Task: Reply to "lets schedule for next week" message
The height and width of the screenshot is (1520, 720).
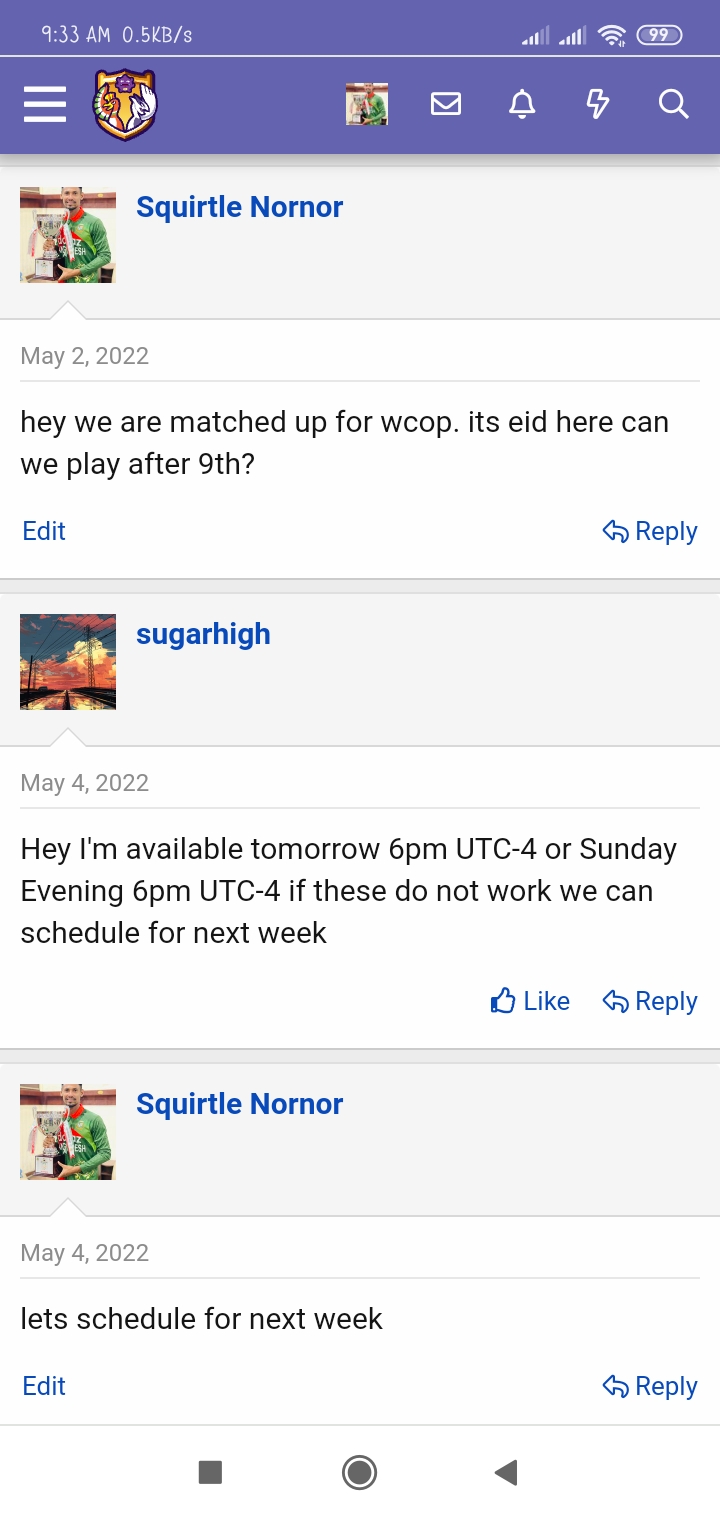Action: tap(650, 1386)
